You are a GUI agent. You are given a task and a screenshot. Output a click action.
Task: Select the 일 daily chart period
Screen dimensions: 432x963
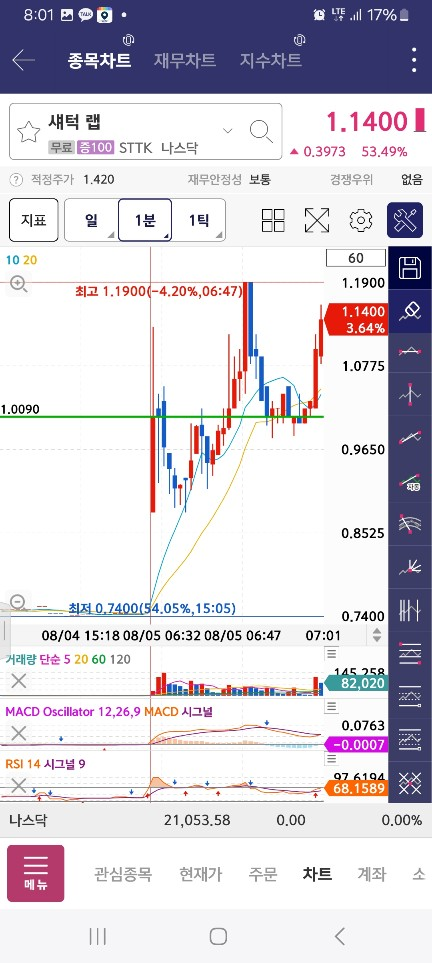pyautogui.click(x=91, y=220)
